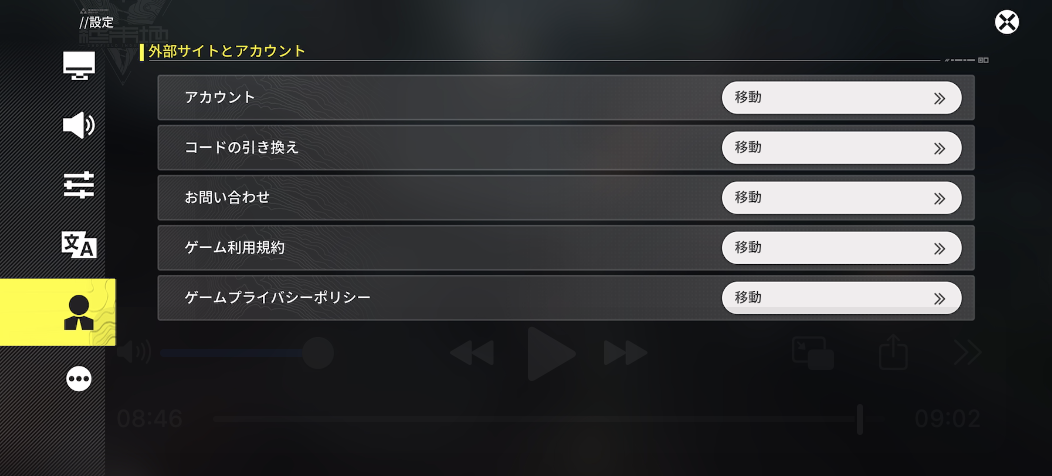
Task: Close the settings screen
Action: click(x=1008, y=22)
